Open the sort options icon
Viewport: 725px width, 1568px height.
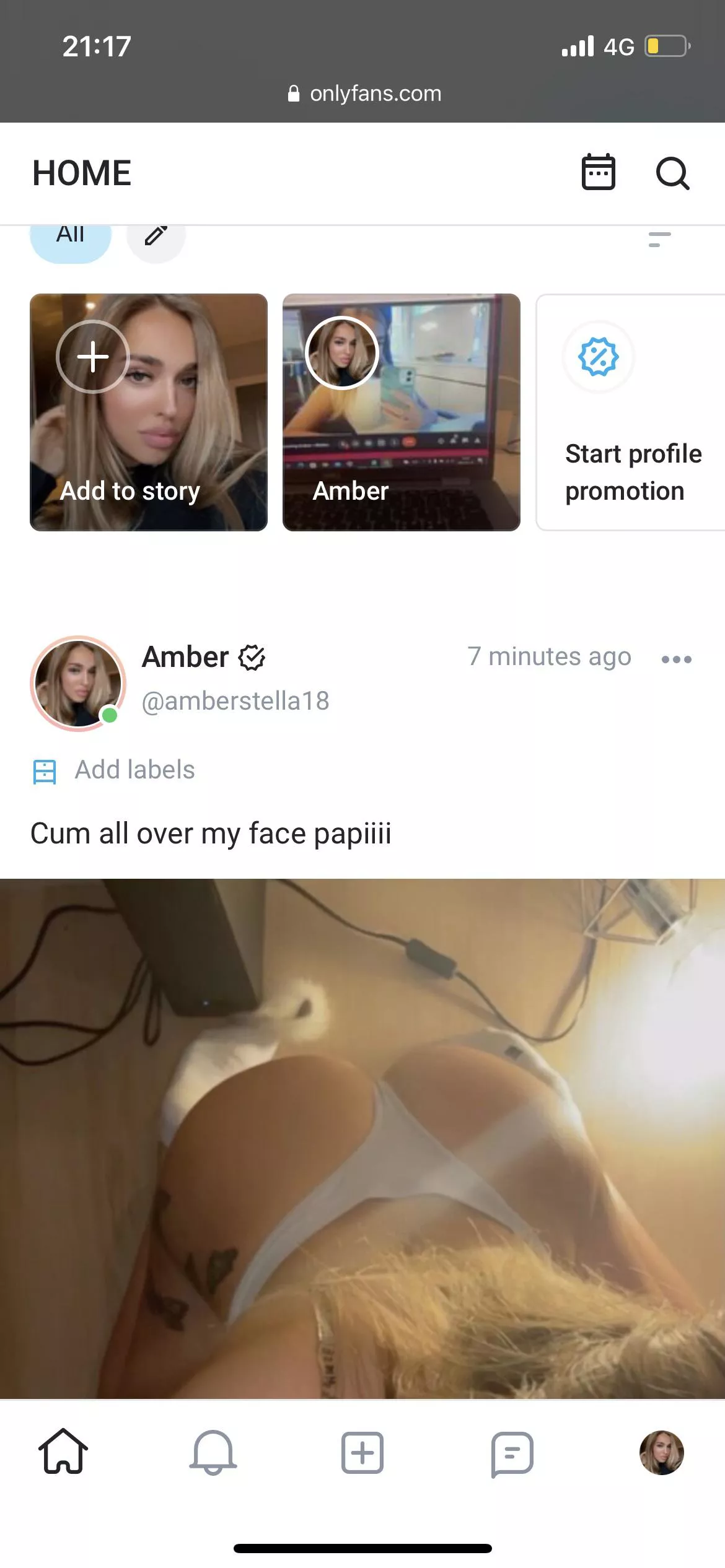click(x=659, y=240)
